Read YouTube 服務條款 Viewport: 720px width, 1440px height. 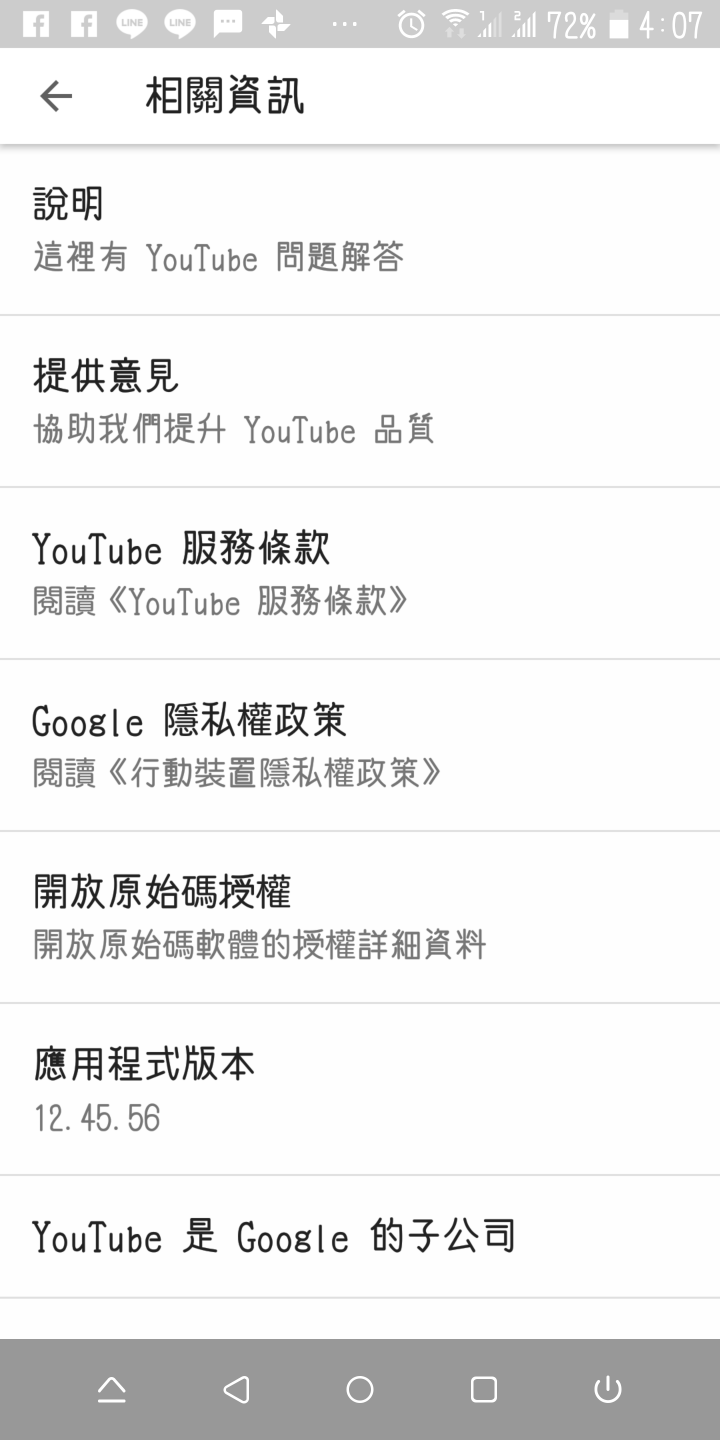coord(360,574)
